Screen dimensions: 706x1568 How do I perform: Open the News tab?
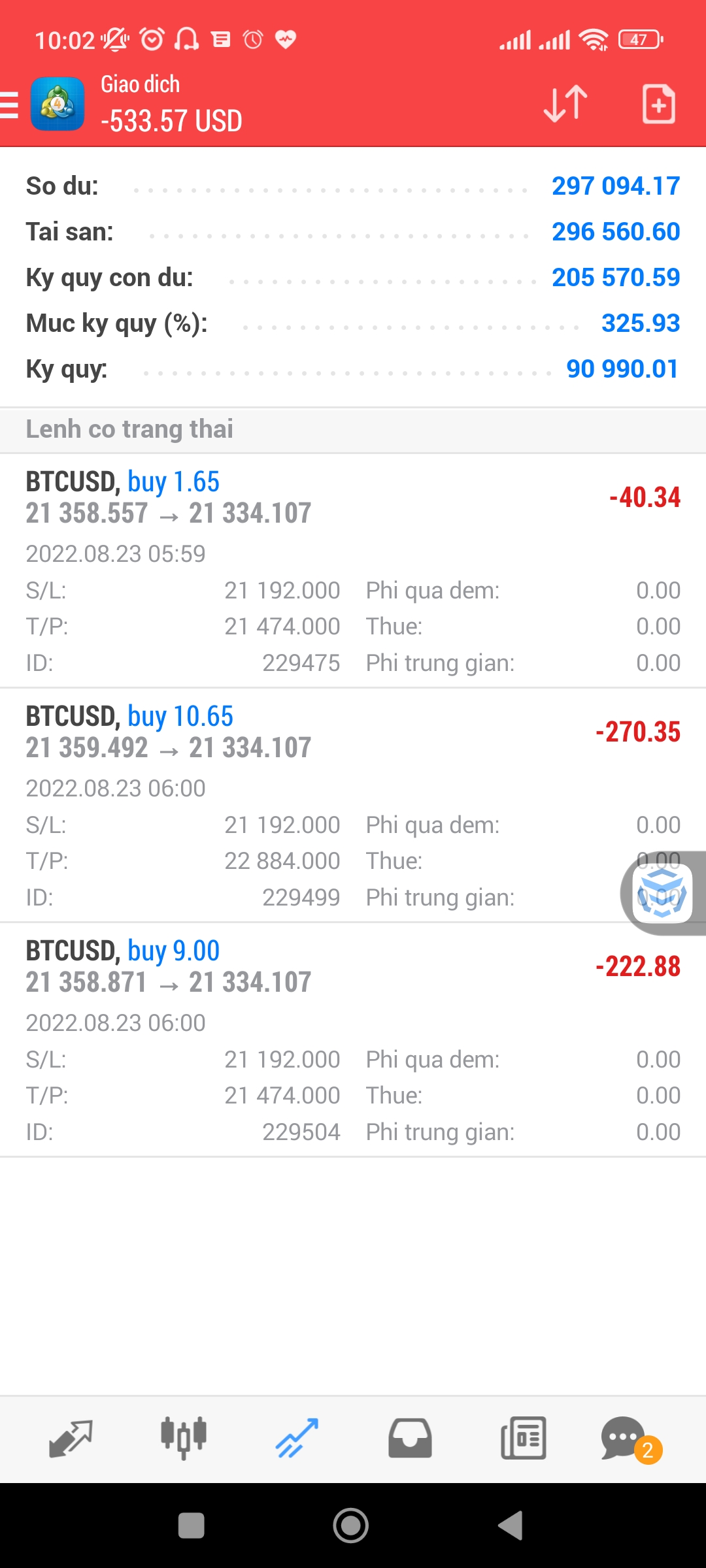click(523, 1439)
